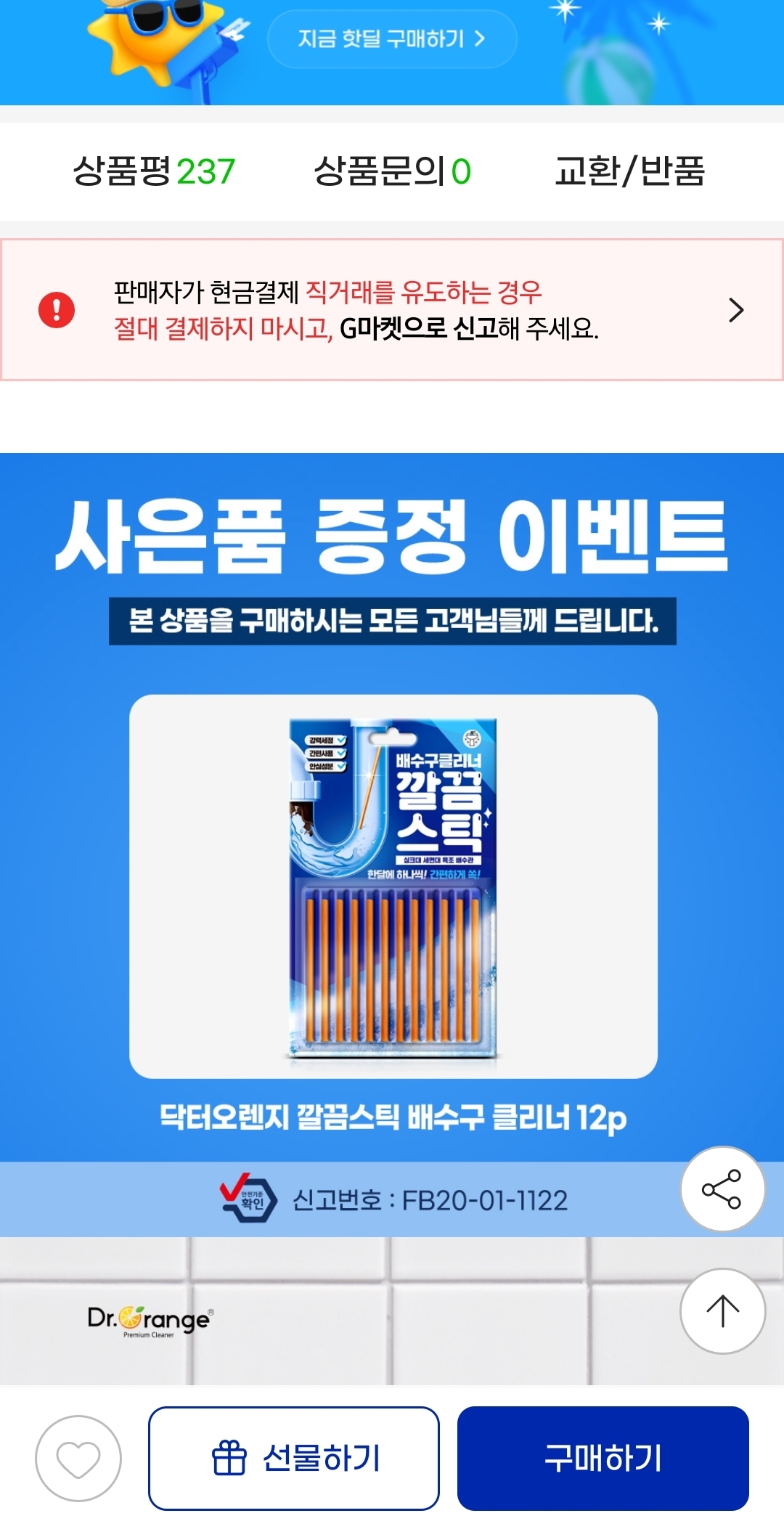Tap the 지금 핫딜 구매하기 banner button

click(392, 38)
